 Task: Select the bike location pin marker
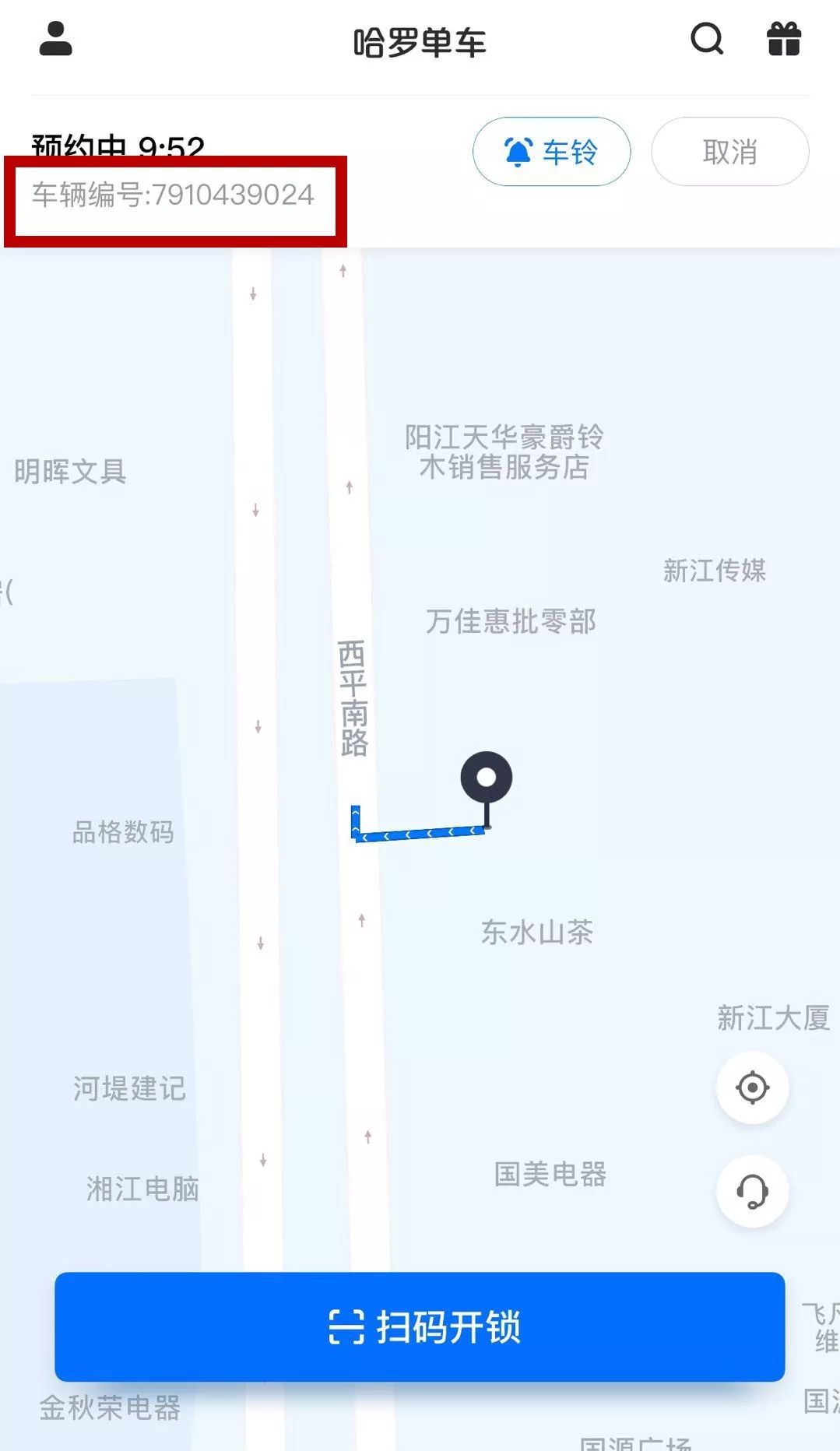click(488, 776)
